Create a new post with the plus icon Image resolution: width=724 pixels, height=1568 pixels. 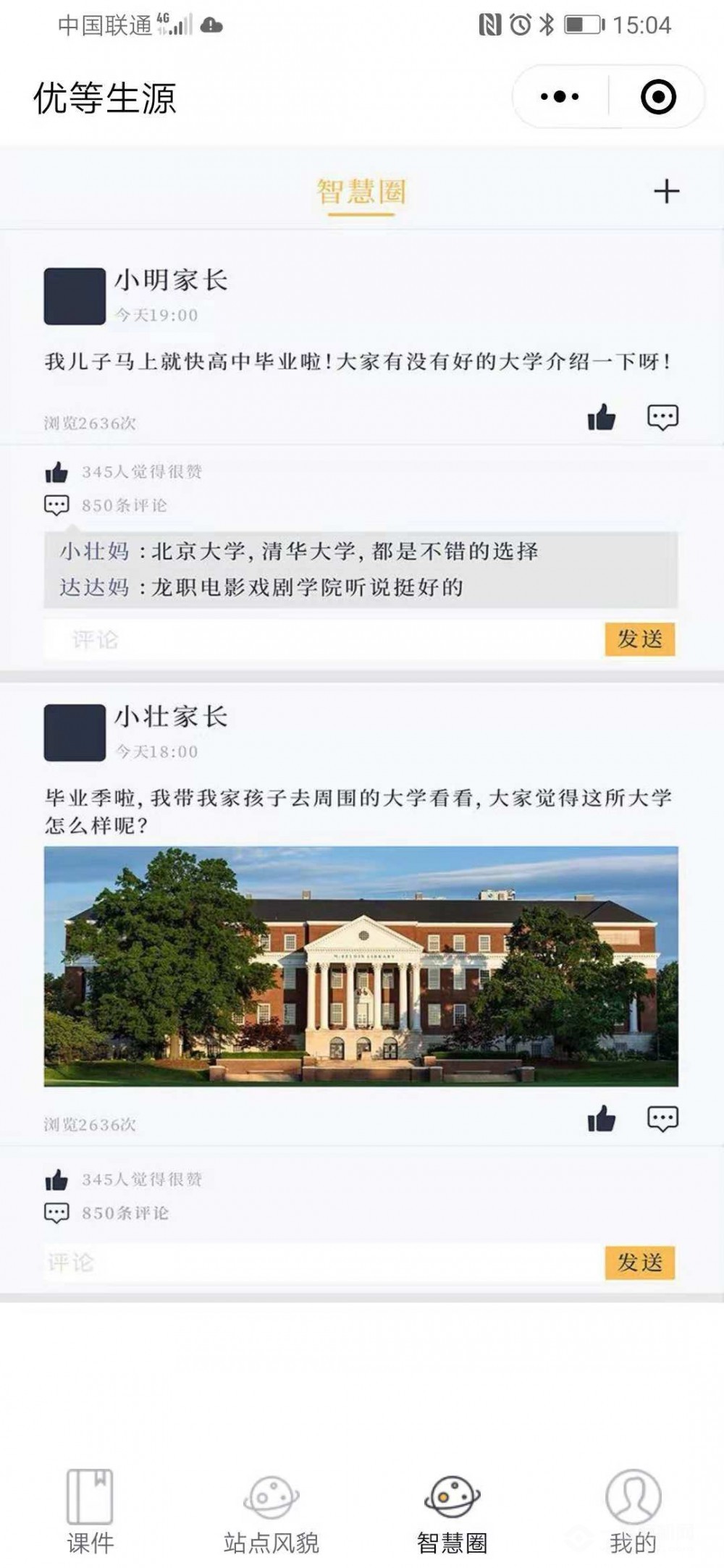666,191
